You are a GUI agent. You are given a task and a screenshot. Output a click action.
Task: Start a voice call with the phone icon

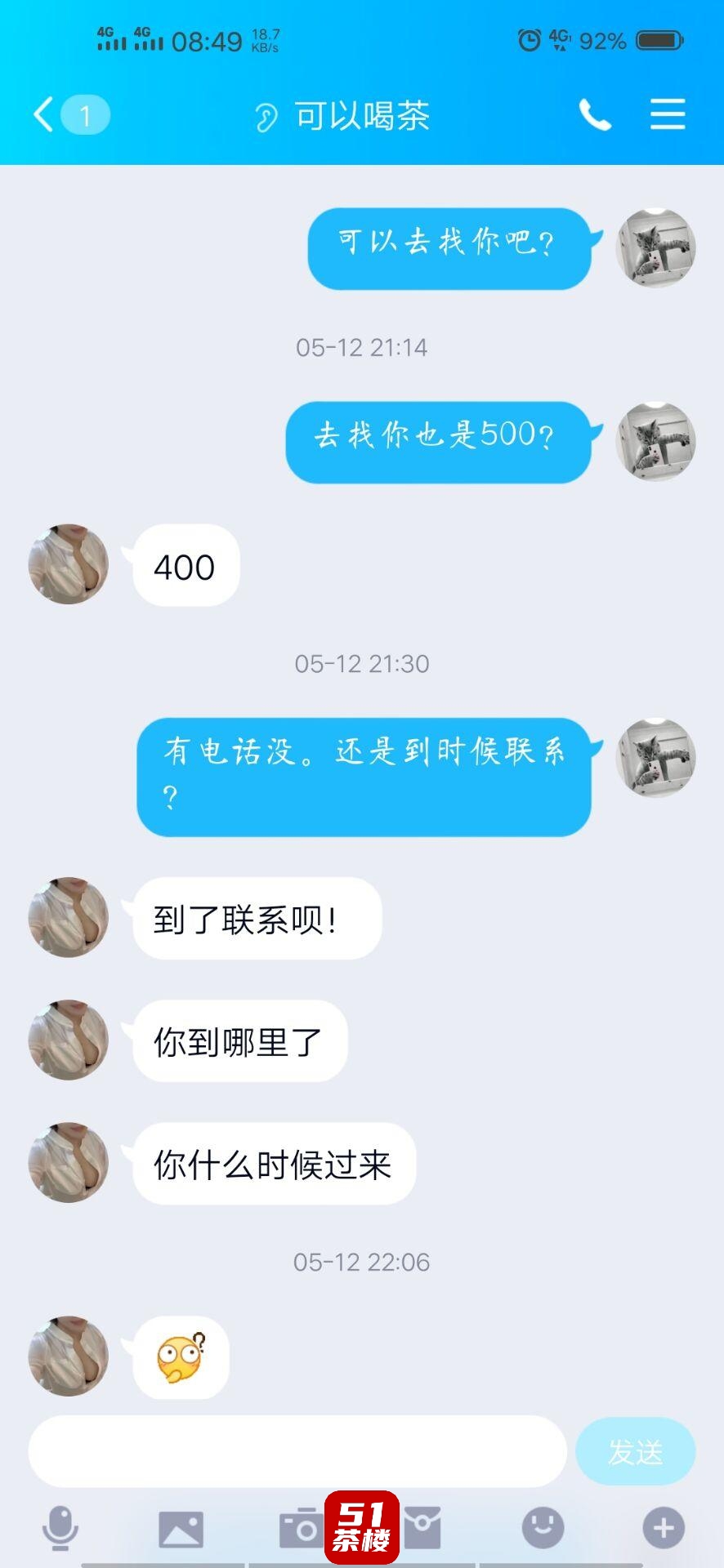tap(595, 115)
